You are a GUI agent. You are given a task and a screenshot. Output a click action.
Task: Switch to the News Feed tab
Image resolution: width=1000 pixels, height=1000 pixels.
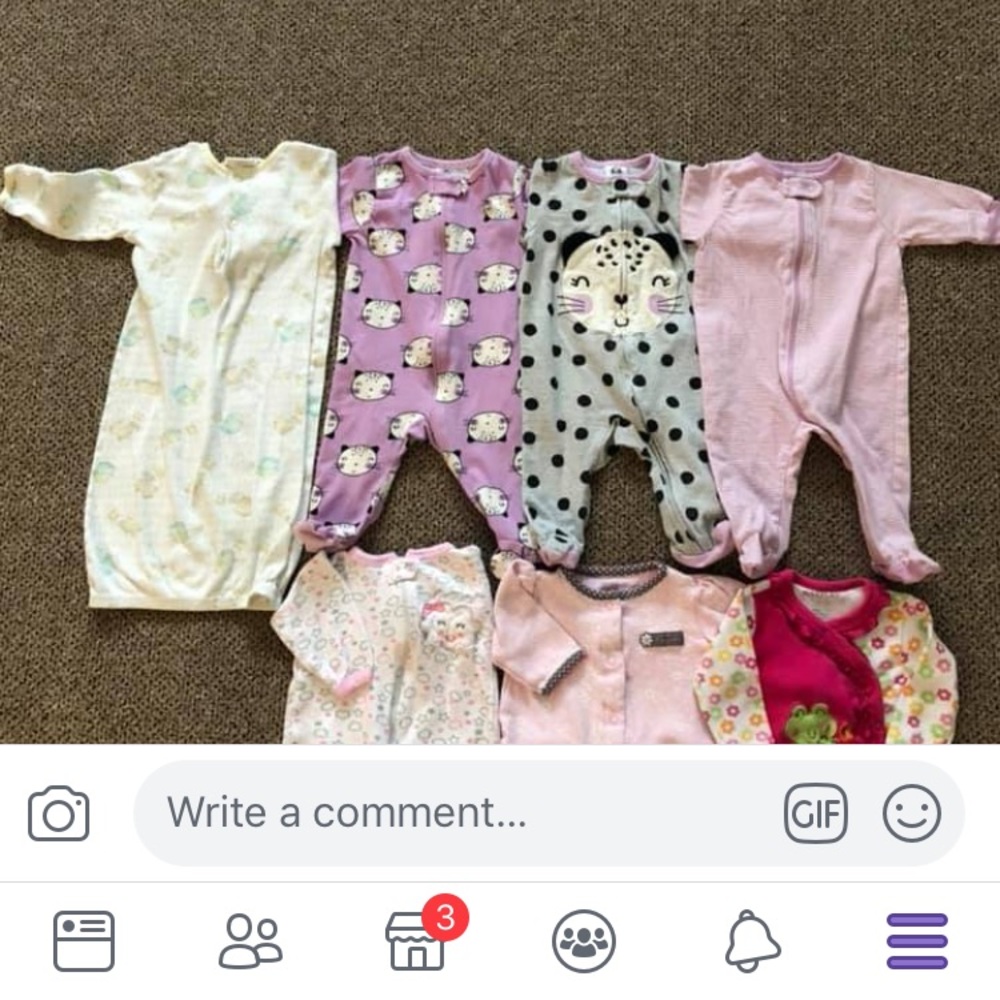pyautogui.click(x=83, y=940)
